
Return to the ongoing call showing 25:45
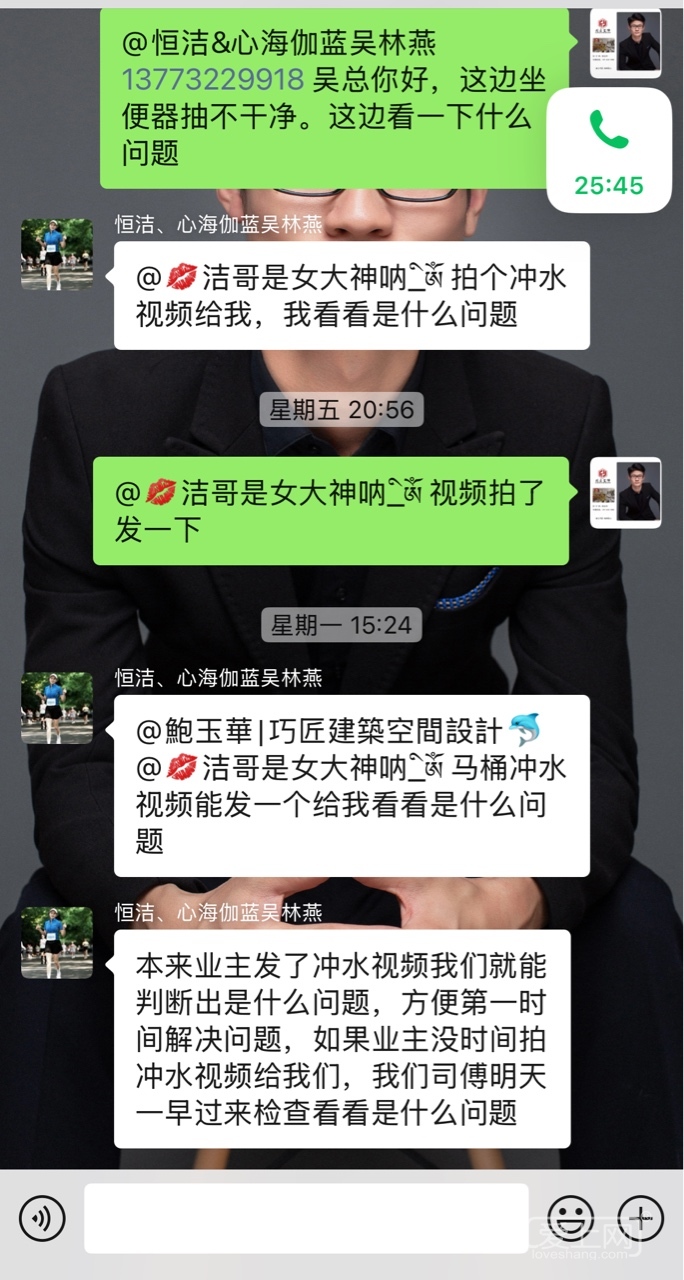[609, 150]
